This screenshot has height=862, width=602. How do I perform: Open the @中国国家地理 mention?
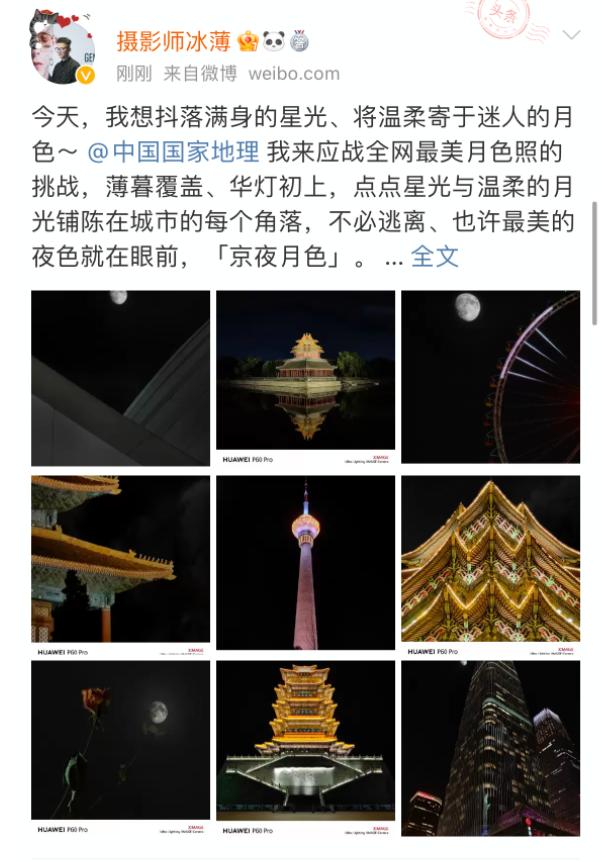click(173, 152)
